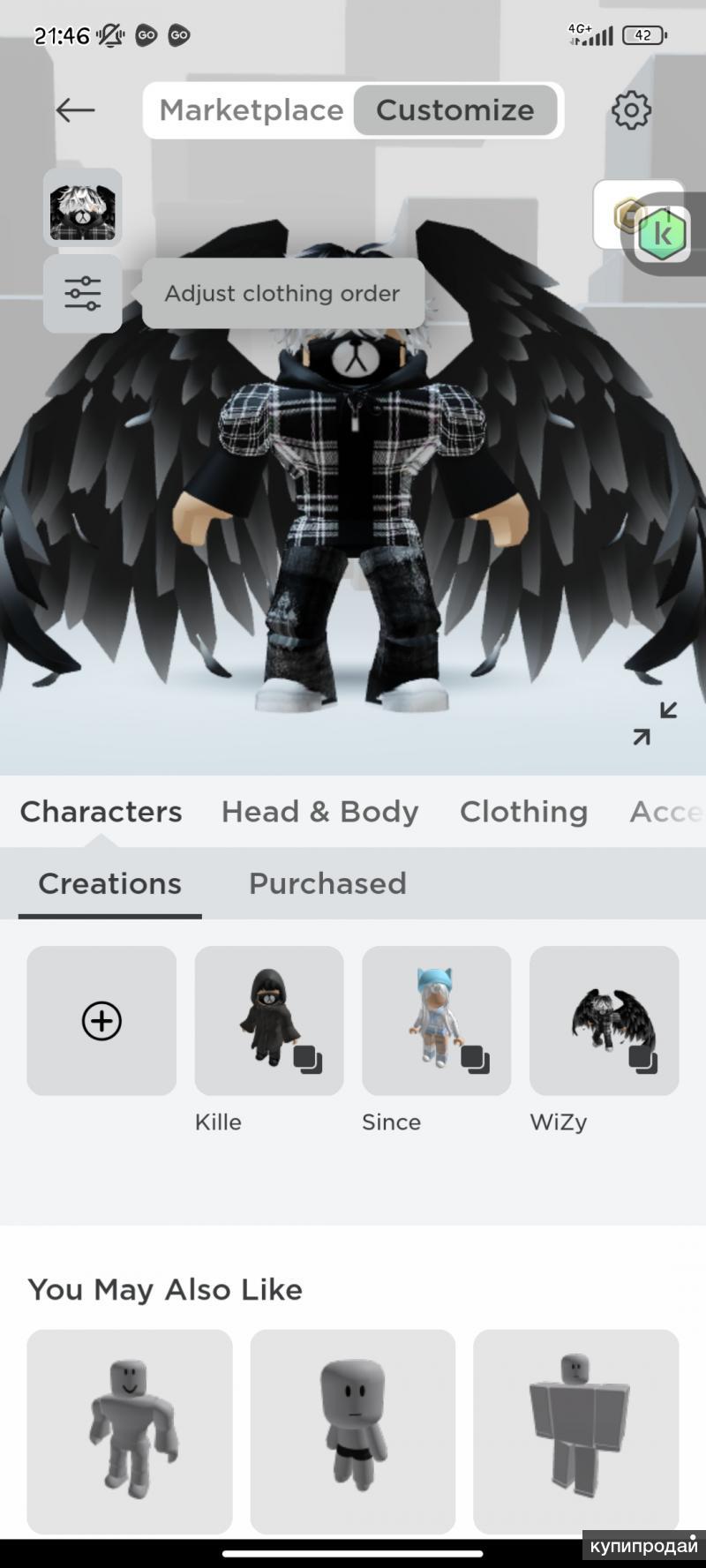Open the smiling gray body suggestion
This screenshot has height=1568, width=706.
pos(130,1430)
